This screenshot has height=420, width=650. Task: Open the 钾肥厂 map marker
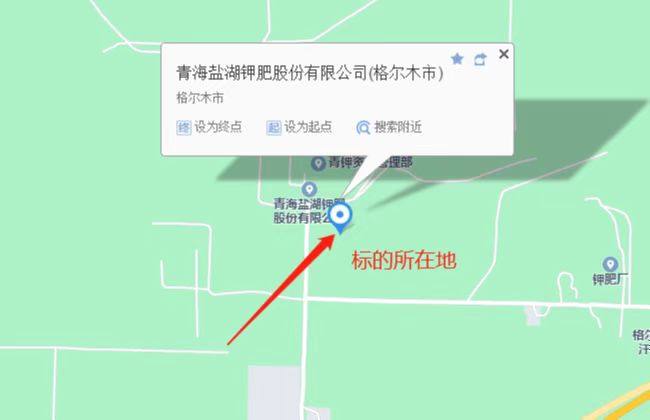pos(610,264)
